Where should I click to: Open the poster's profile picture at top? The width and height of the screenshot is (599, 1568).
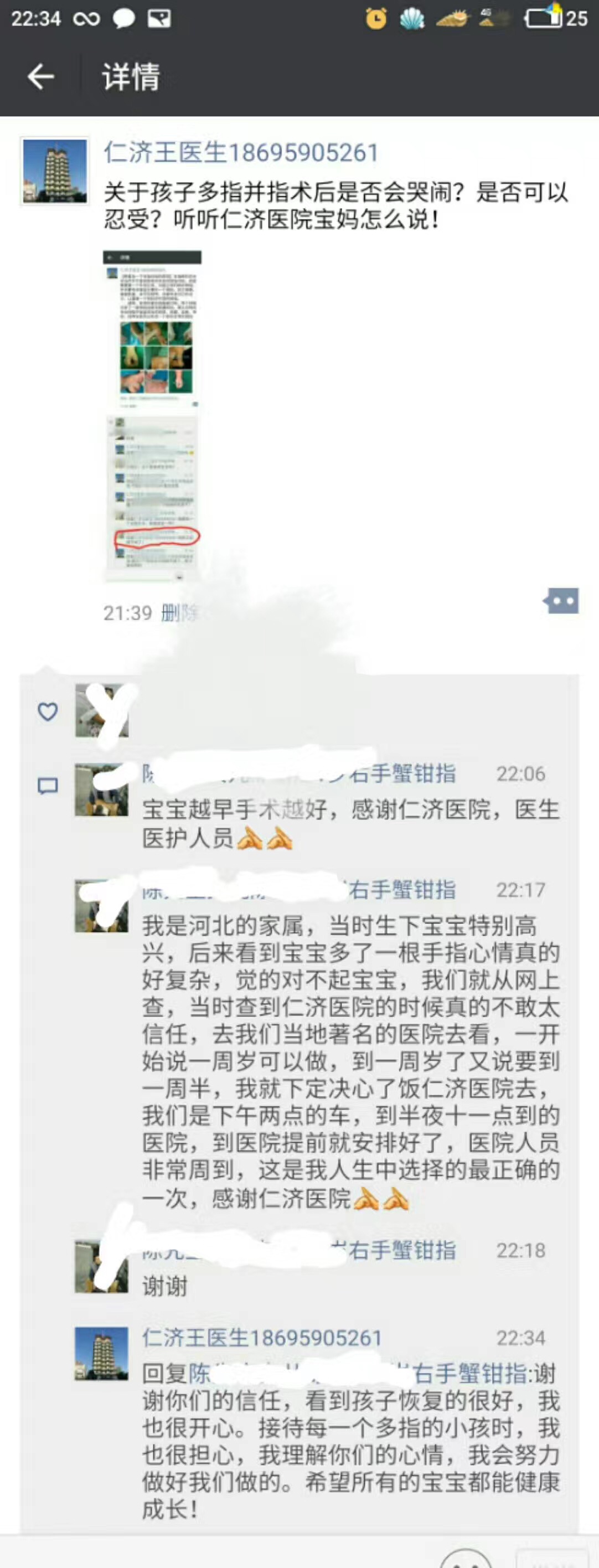(55, 171)
